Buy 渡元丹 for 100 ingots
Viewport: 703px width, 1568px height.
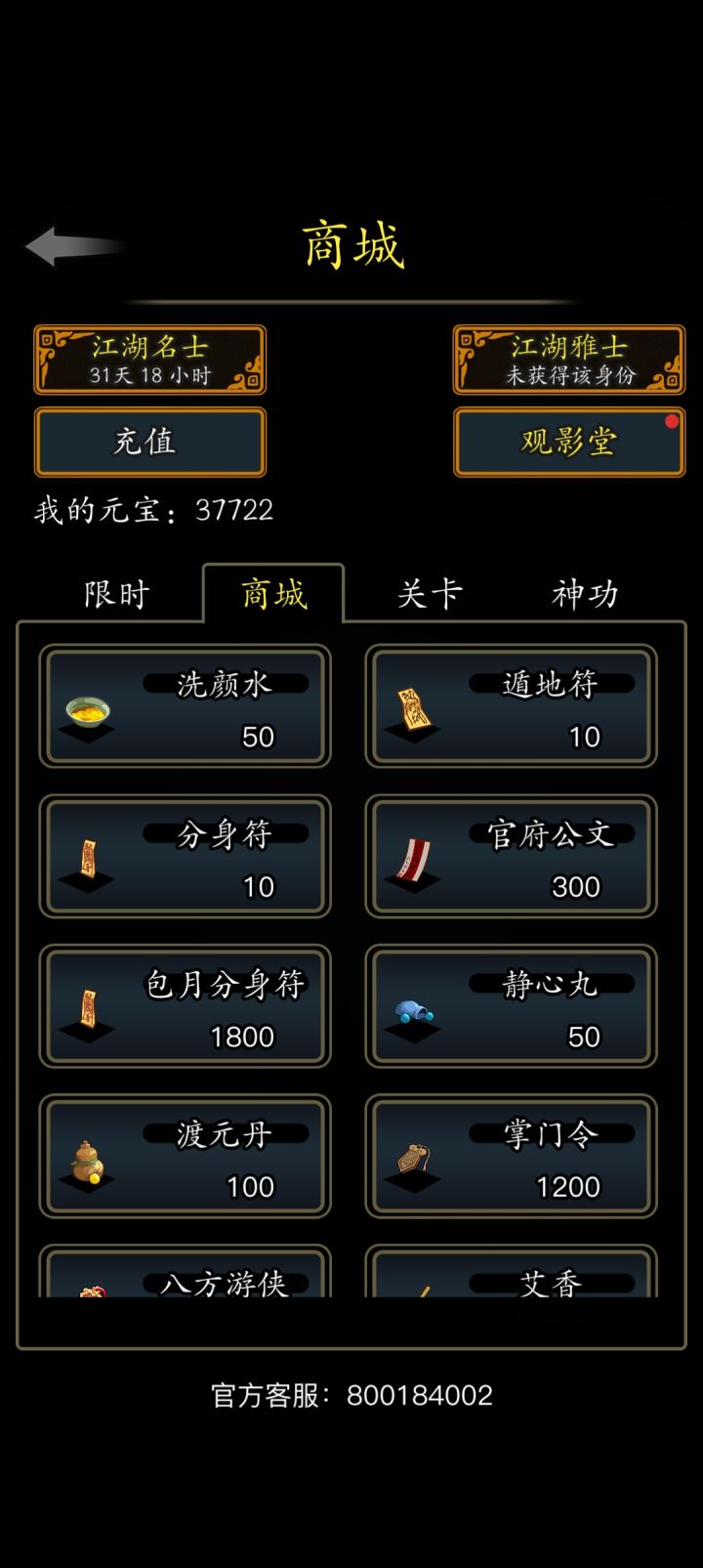186,1157
